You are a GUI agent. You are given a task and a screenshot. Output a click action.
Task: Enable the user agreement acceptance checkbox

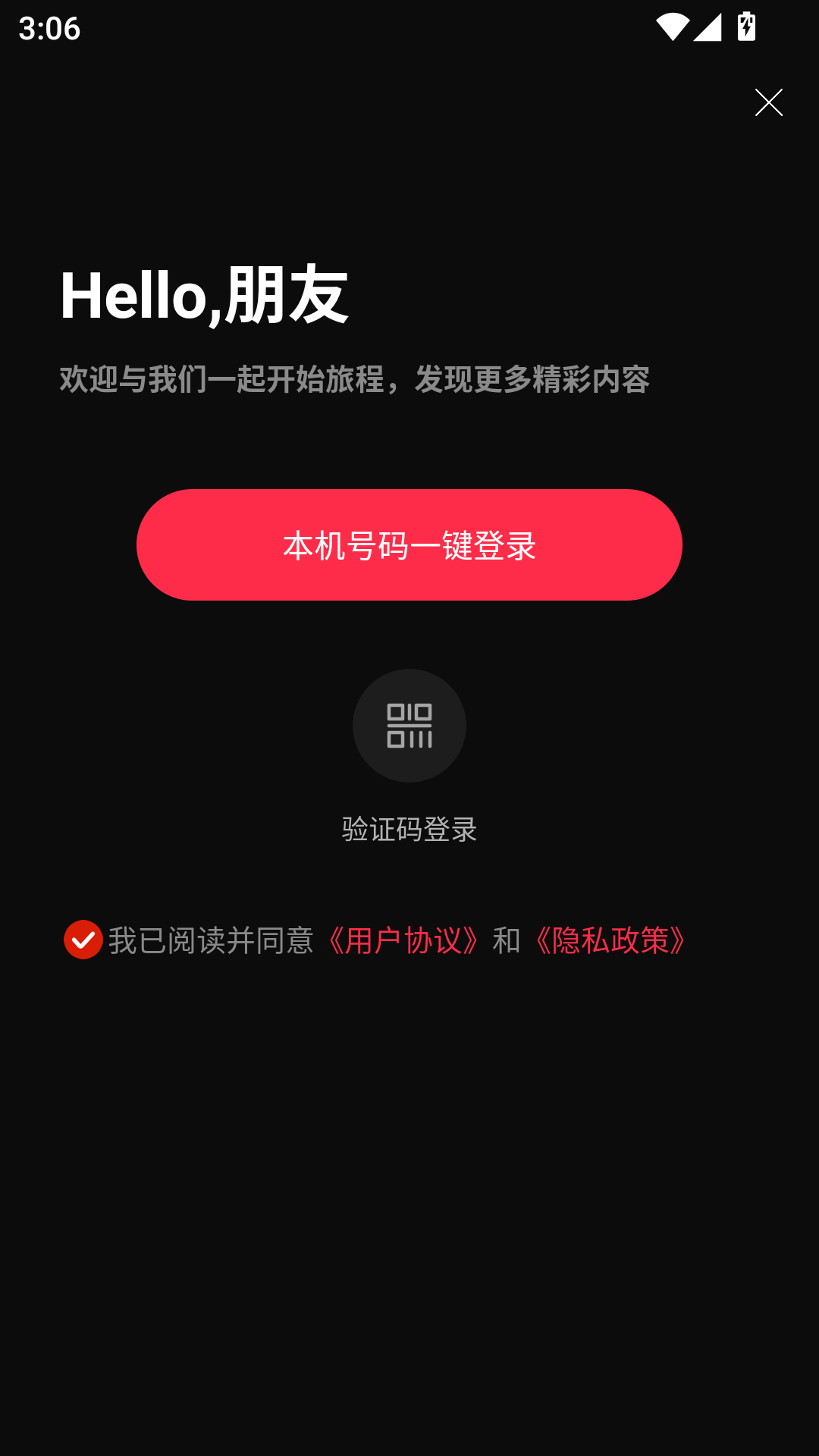[83, 940]
